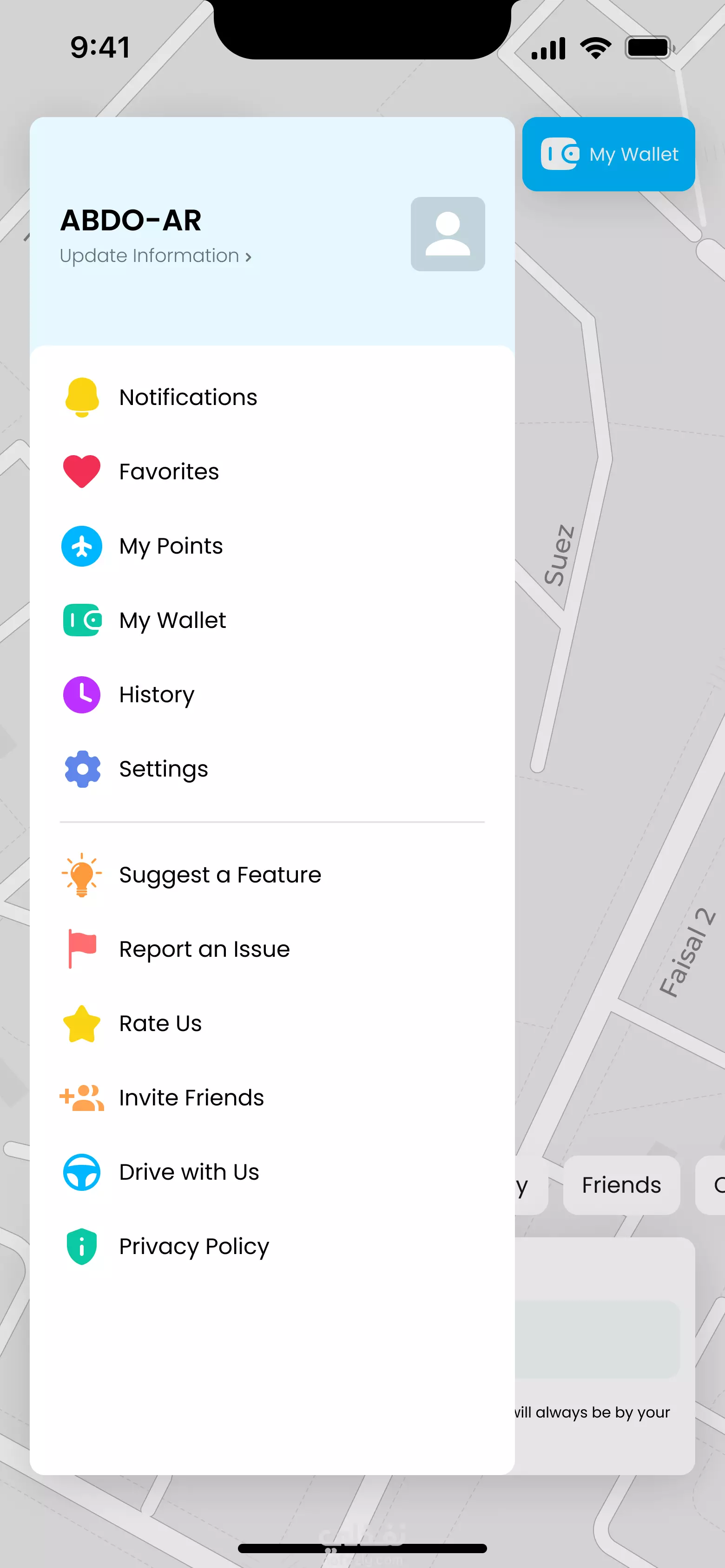Tap Rate Us
The width and height of the screenshot is (725, 1568).
(x=272, y=1023)
